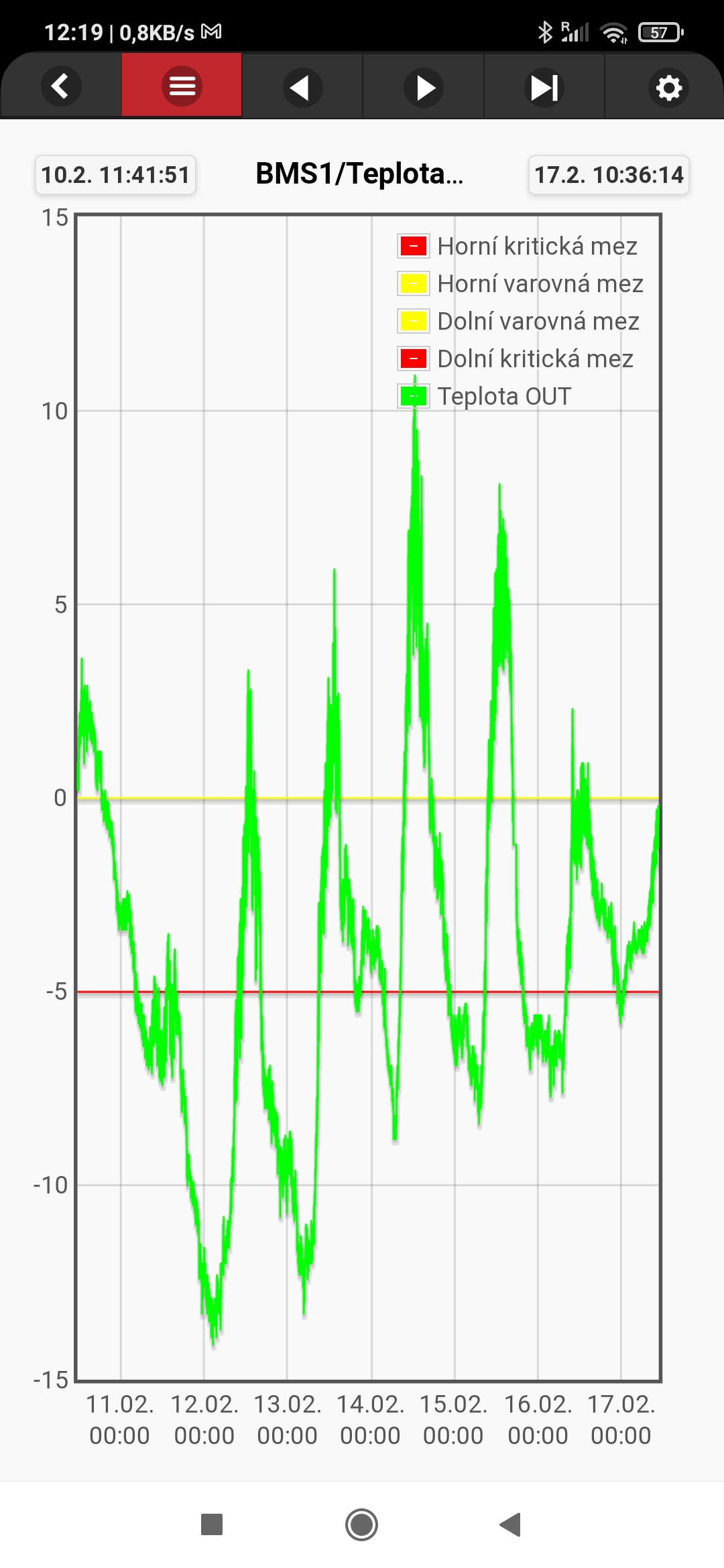
Task: Go back using the toolbar arrow
Action: (x=60, y=86)
